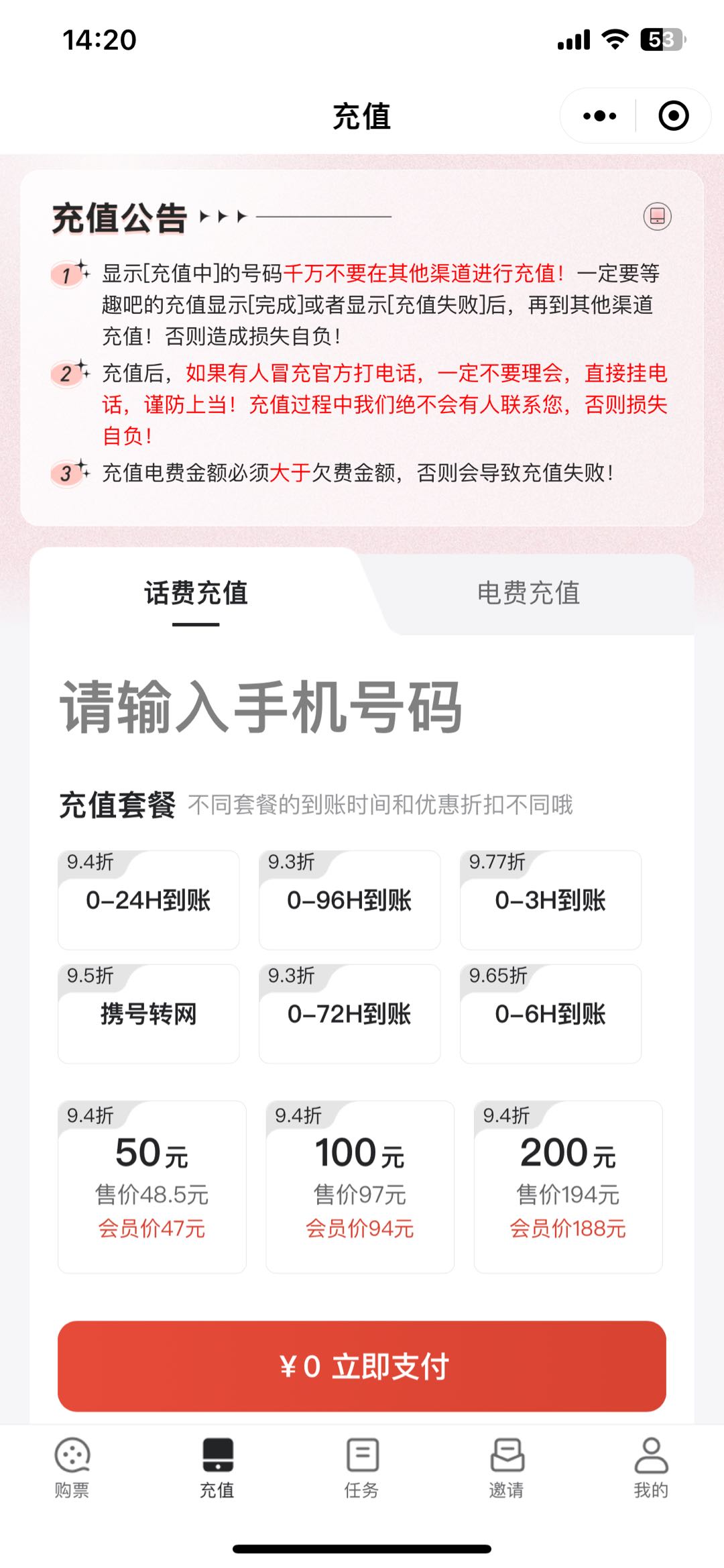Select the 100元 recharge amount
This screenshot has width=724, height=1568.
[360, 1186]
